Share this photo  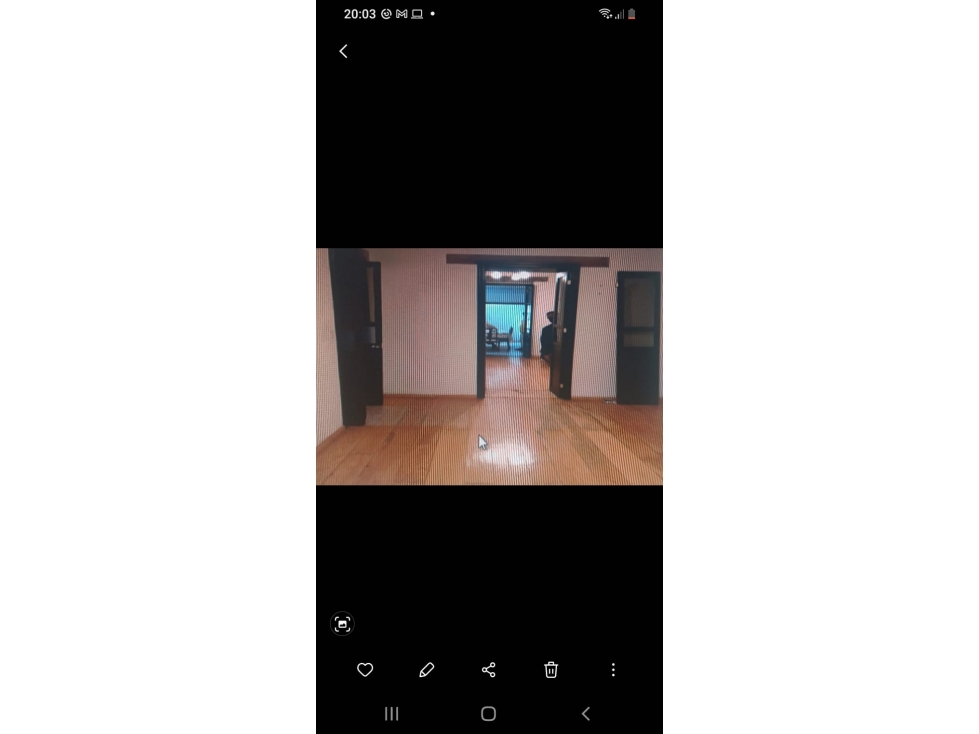coord(489,670)
